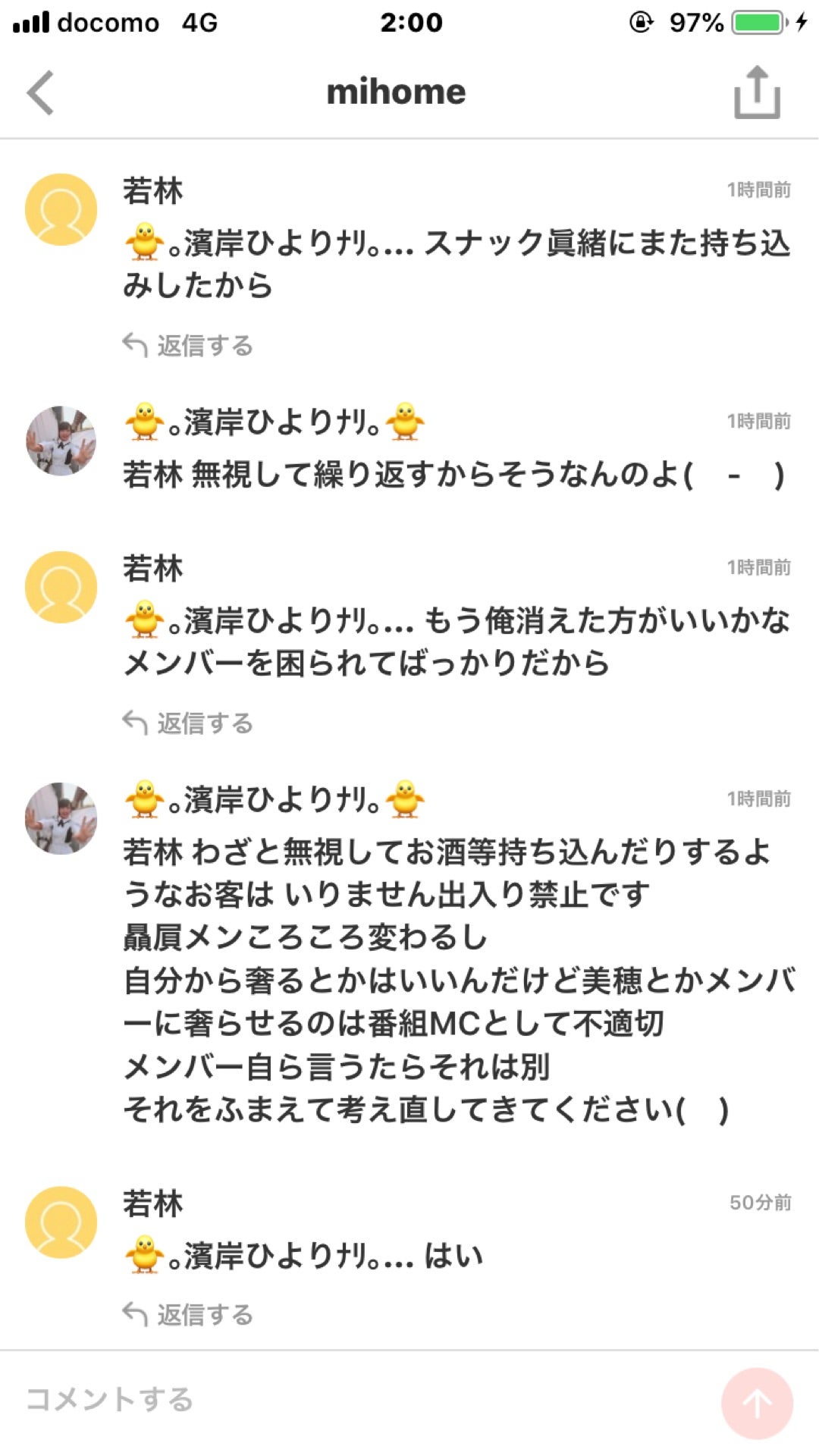The image size is (819, 1456).
Task: Tap the orientation lock icon in the status bar
Action: [x=639, y=21]
